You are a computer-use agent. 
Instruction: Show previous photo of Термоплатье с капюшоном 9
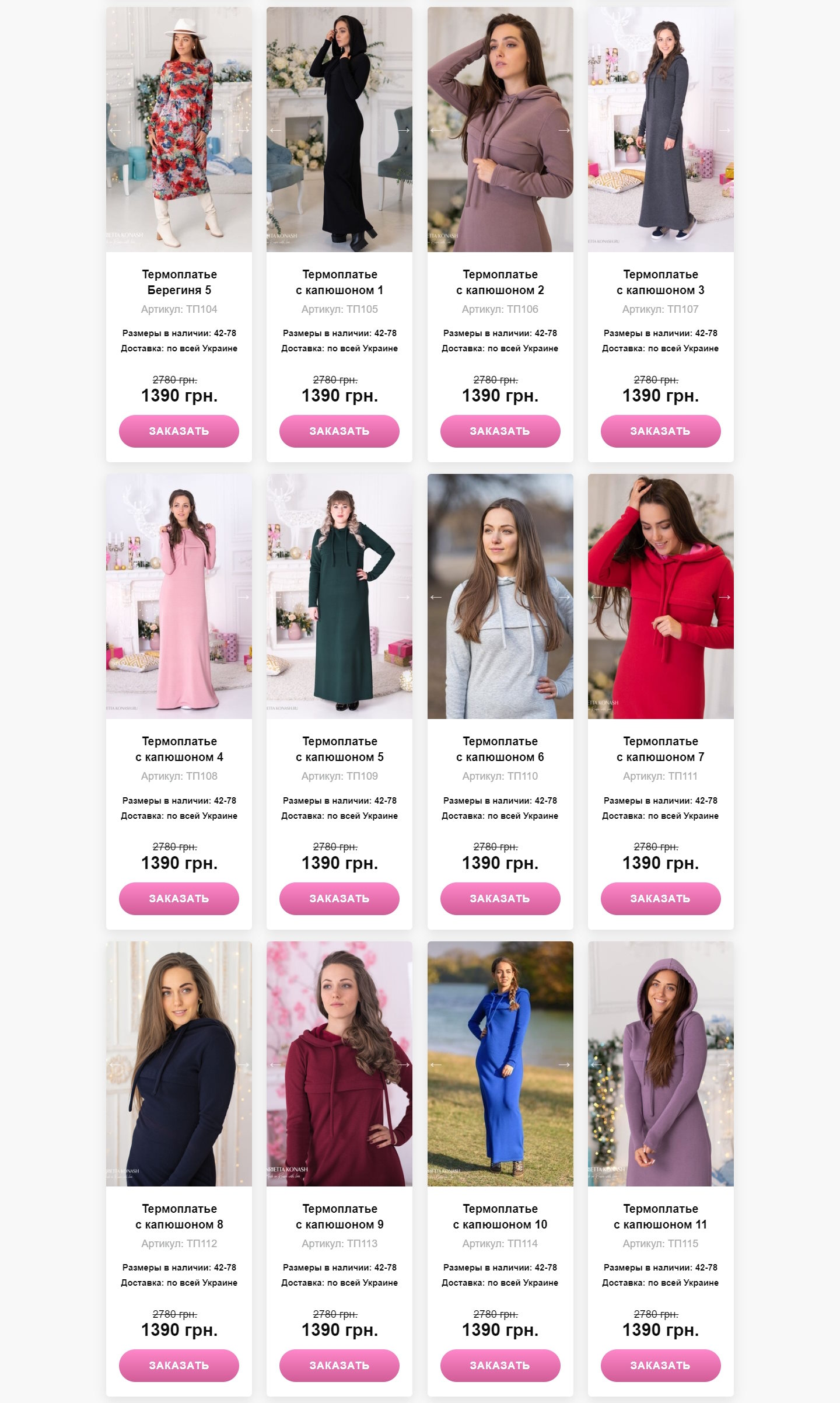pos(275,1065)
